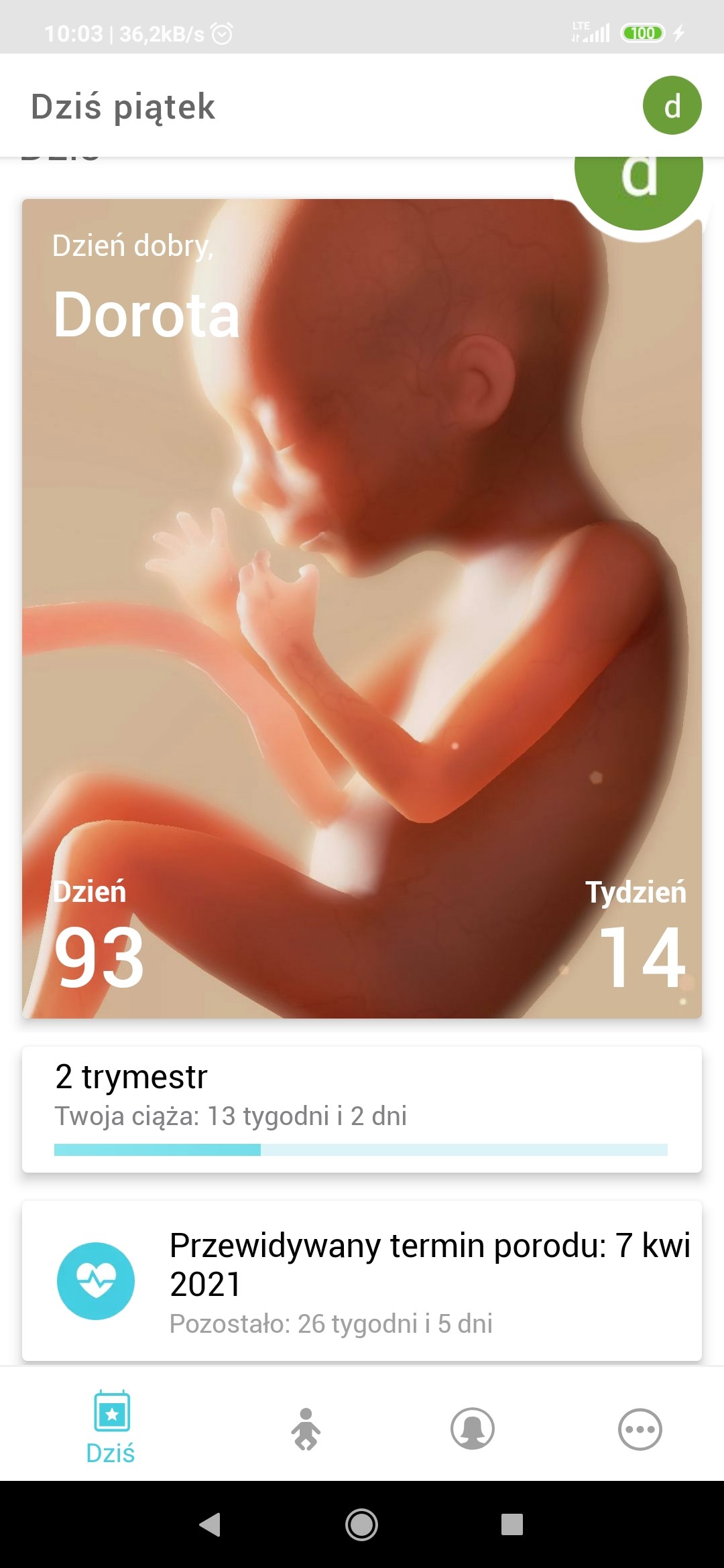
Task: Open the green profile avatar in header
Action: 672,106
